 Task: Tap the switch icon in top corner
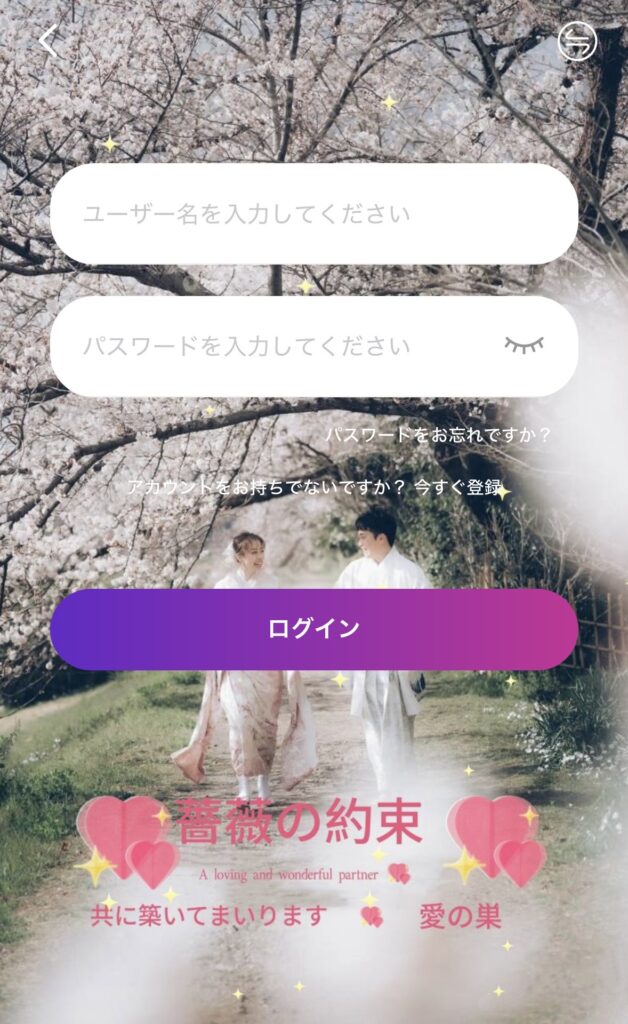point(577,41)
